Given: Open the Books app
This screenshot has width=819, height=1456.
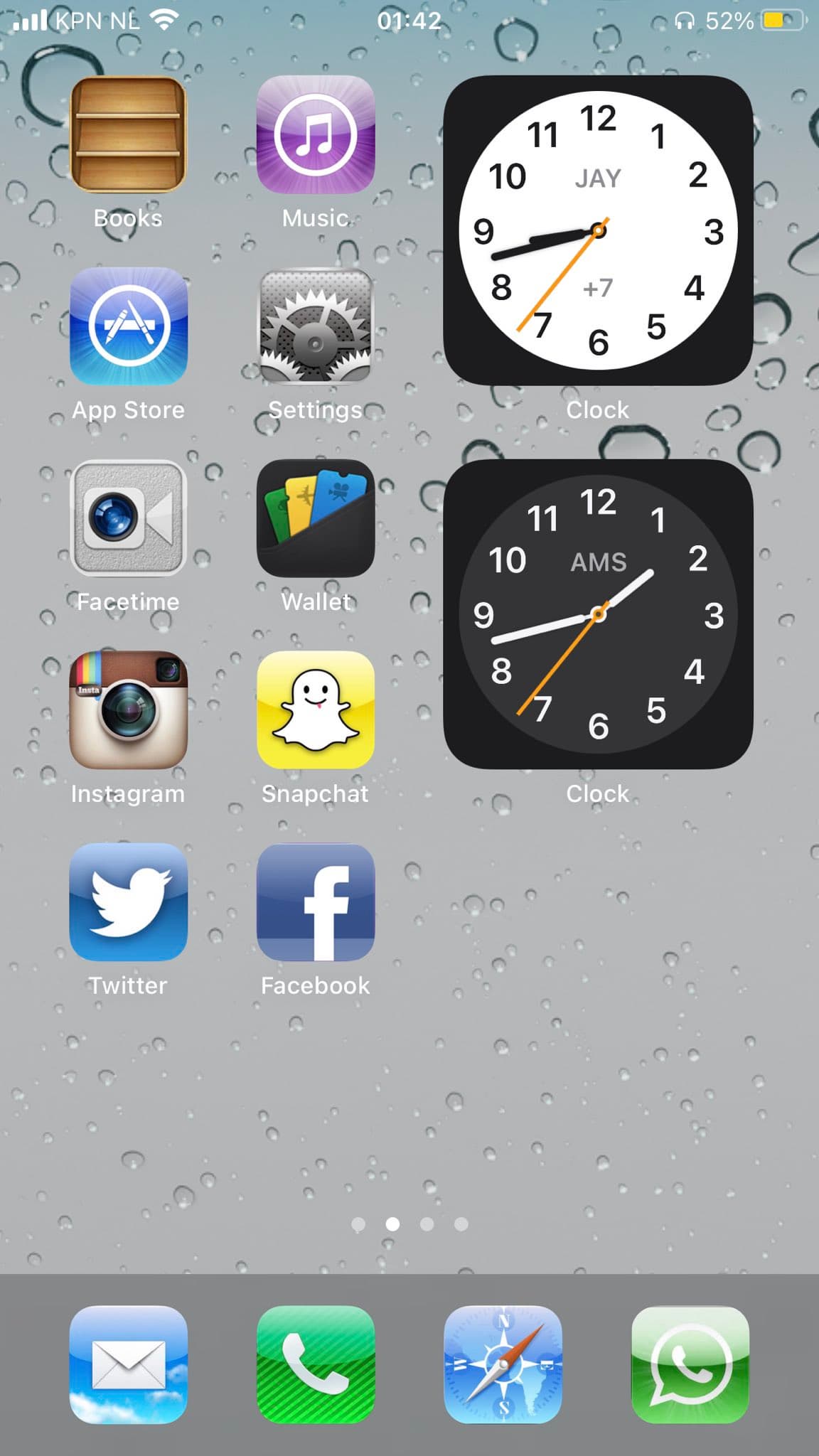Looking at the screenshot, I should coord(129,135).
